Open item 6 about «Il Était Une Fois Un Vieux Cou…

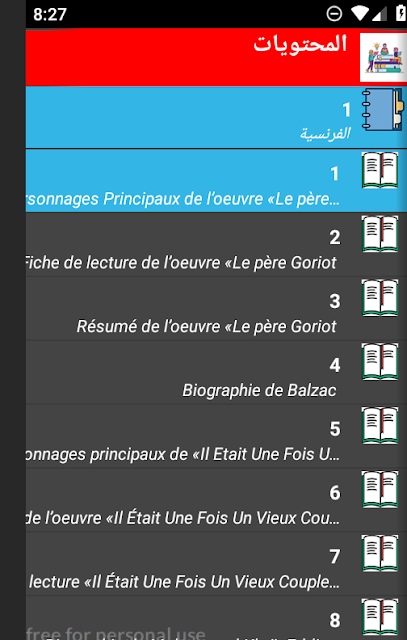(216, 499)
